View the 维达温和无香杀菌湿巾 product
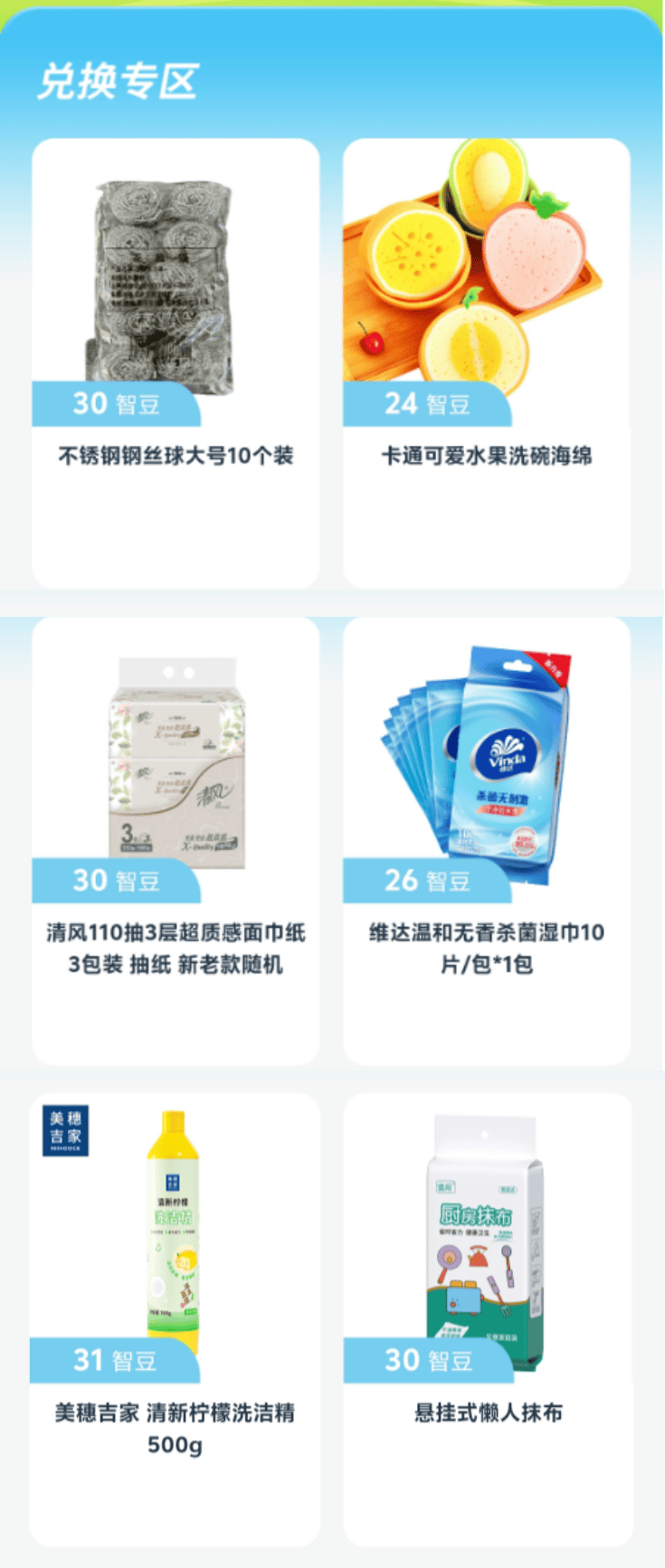The width and height of the screenshot is (665, 1568). tap(486, 841)
